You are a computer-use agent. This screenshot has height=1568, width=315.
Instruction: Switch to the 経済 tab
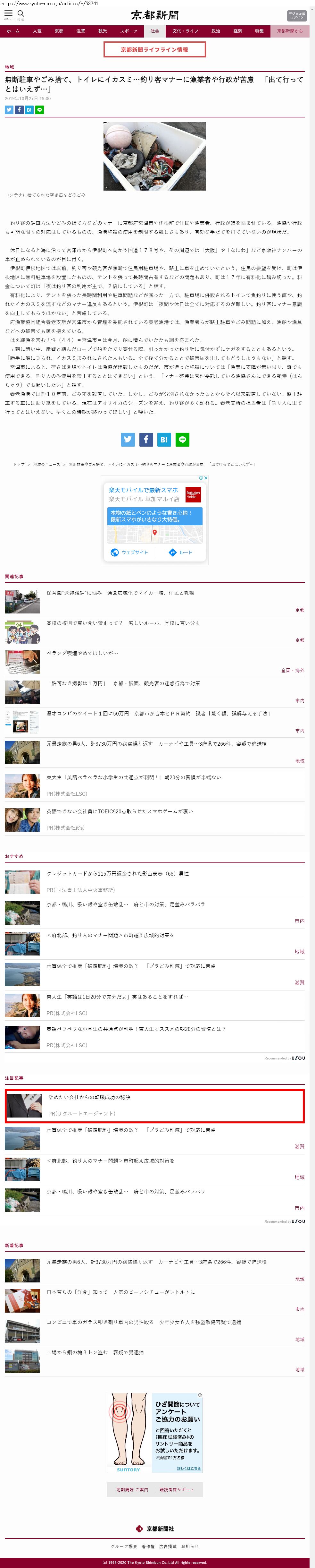[x=237, y=31]
